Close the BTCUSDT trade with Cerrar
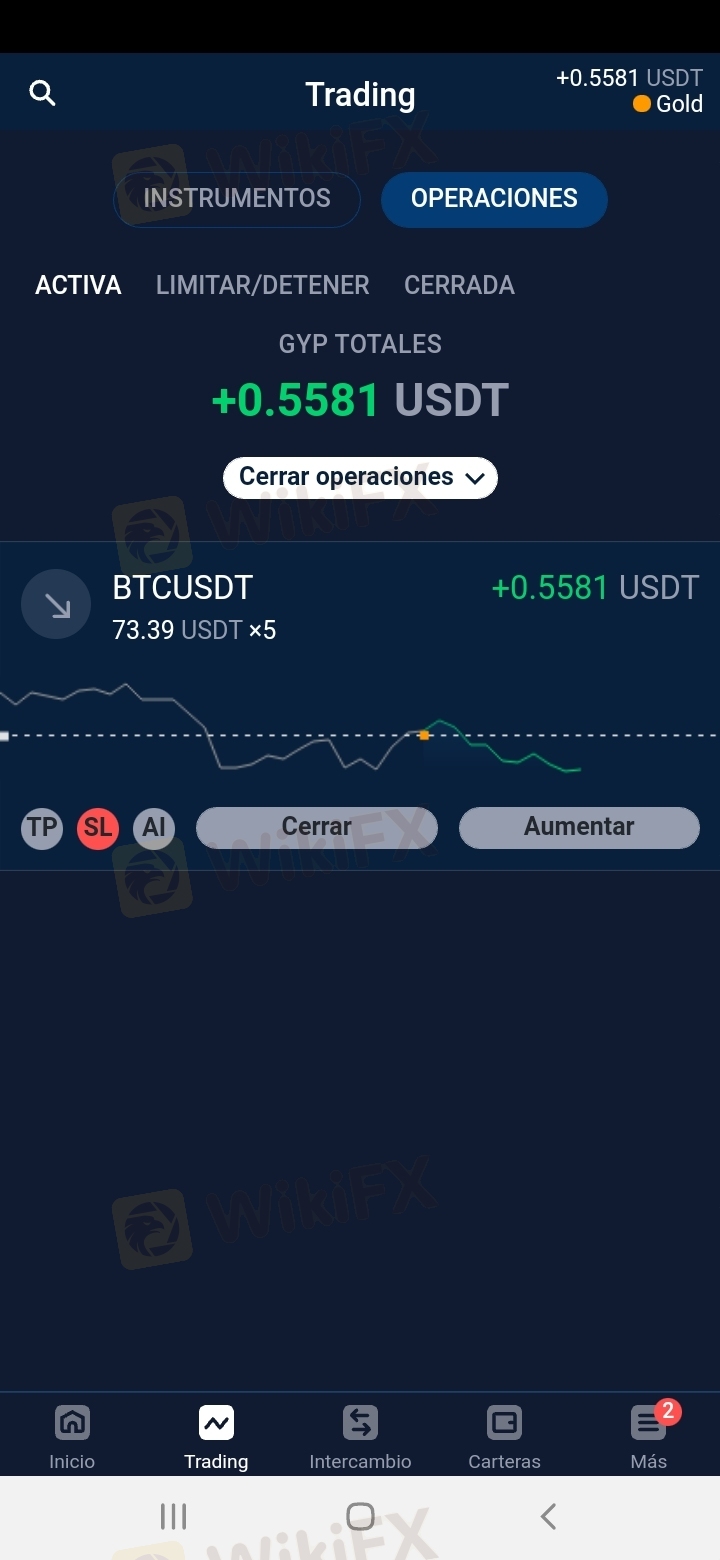 pyautogui.click(x=316, y=827)
